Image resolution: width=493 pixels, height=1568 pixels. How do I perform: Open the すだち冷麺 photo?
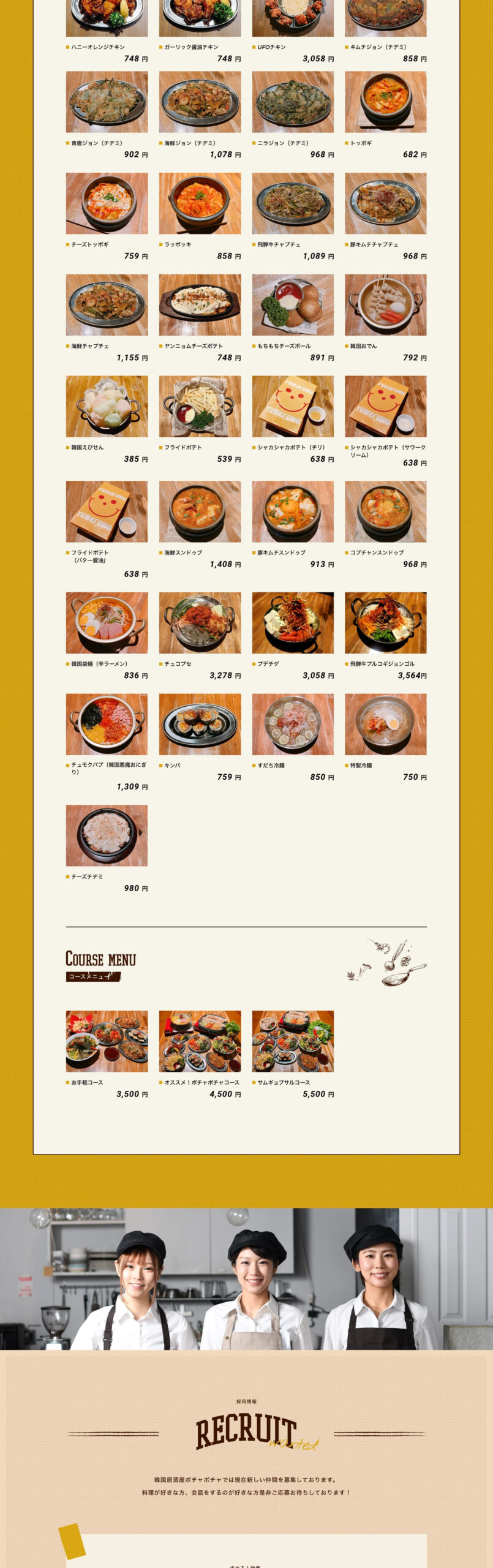pyautogui.click(x=293, y=724)
